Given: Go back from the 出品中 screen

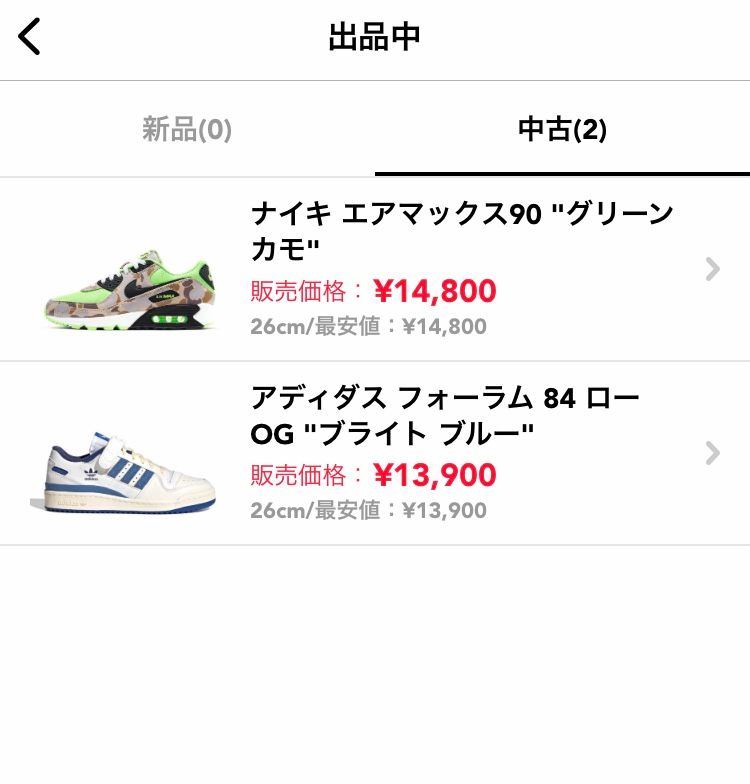Looking at the screenshot, I should [x=30, y=38].
